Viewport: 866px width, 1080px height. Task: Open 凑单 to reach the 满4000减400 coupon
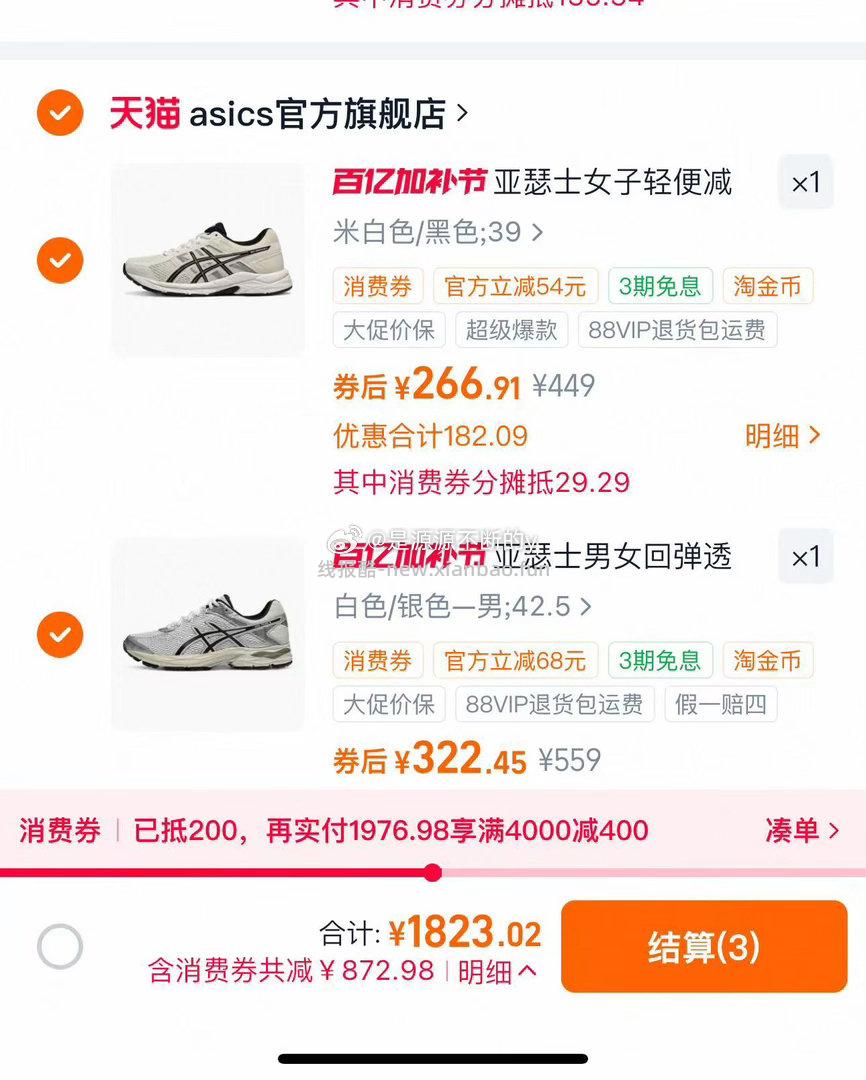pyautogui.click(x=802, y=830)
